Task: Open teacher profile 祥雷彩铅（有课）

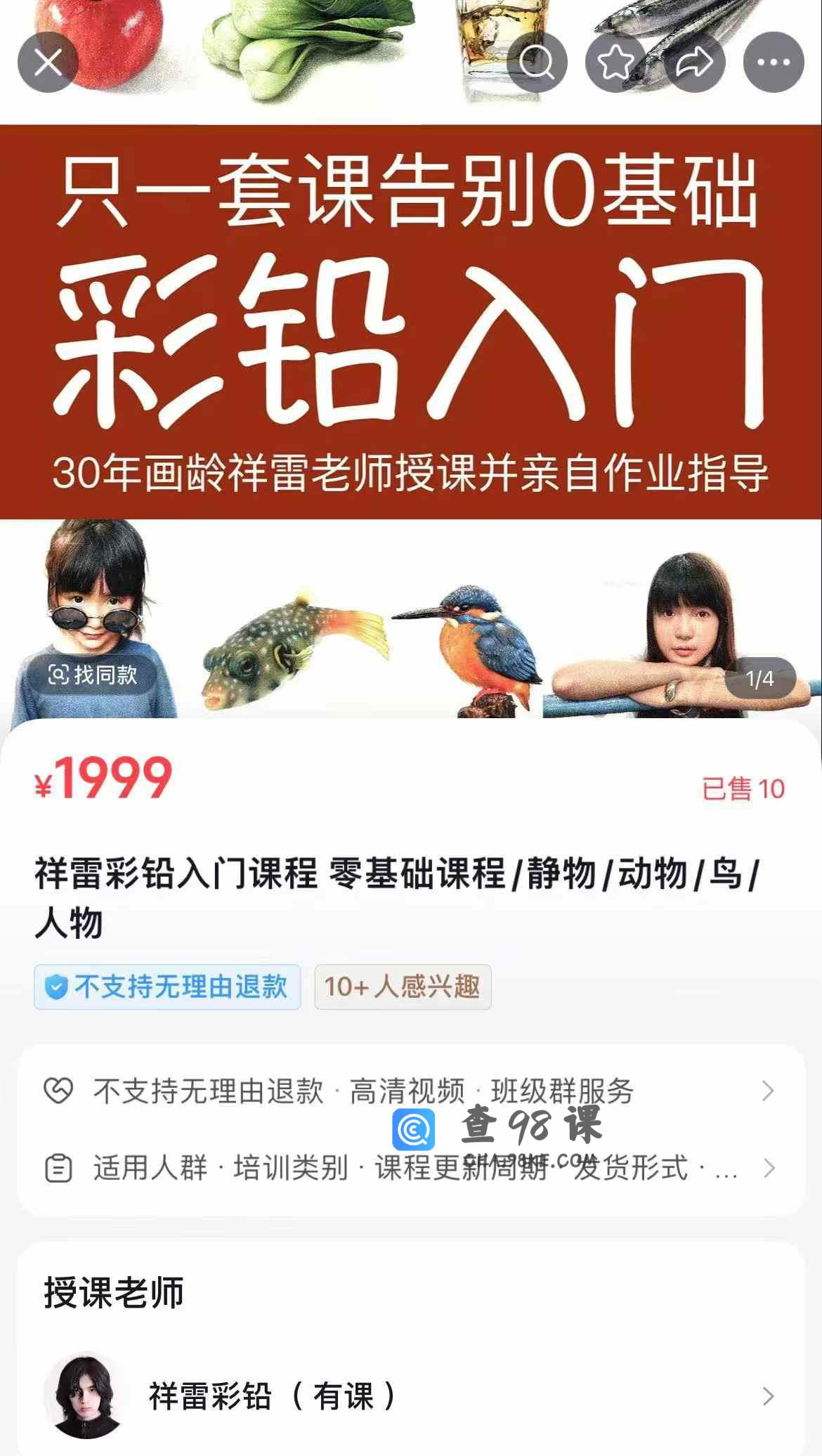Action: [410, 1396]
